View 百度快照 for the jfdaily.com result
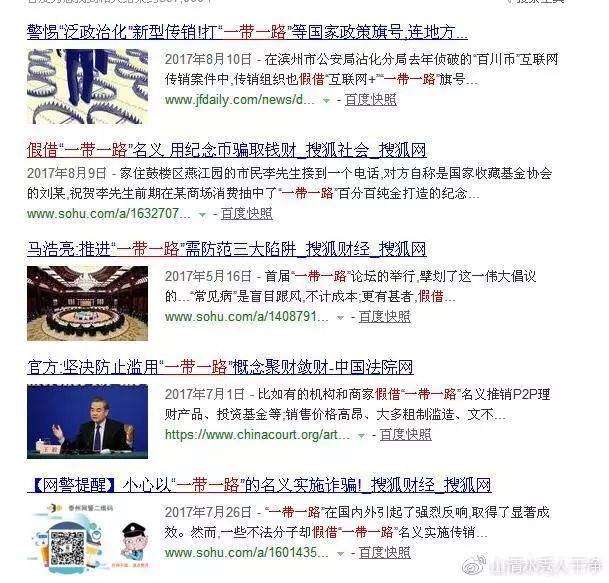609x583 pixels. coord(370,100)
